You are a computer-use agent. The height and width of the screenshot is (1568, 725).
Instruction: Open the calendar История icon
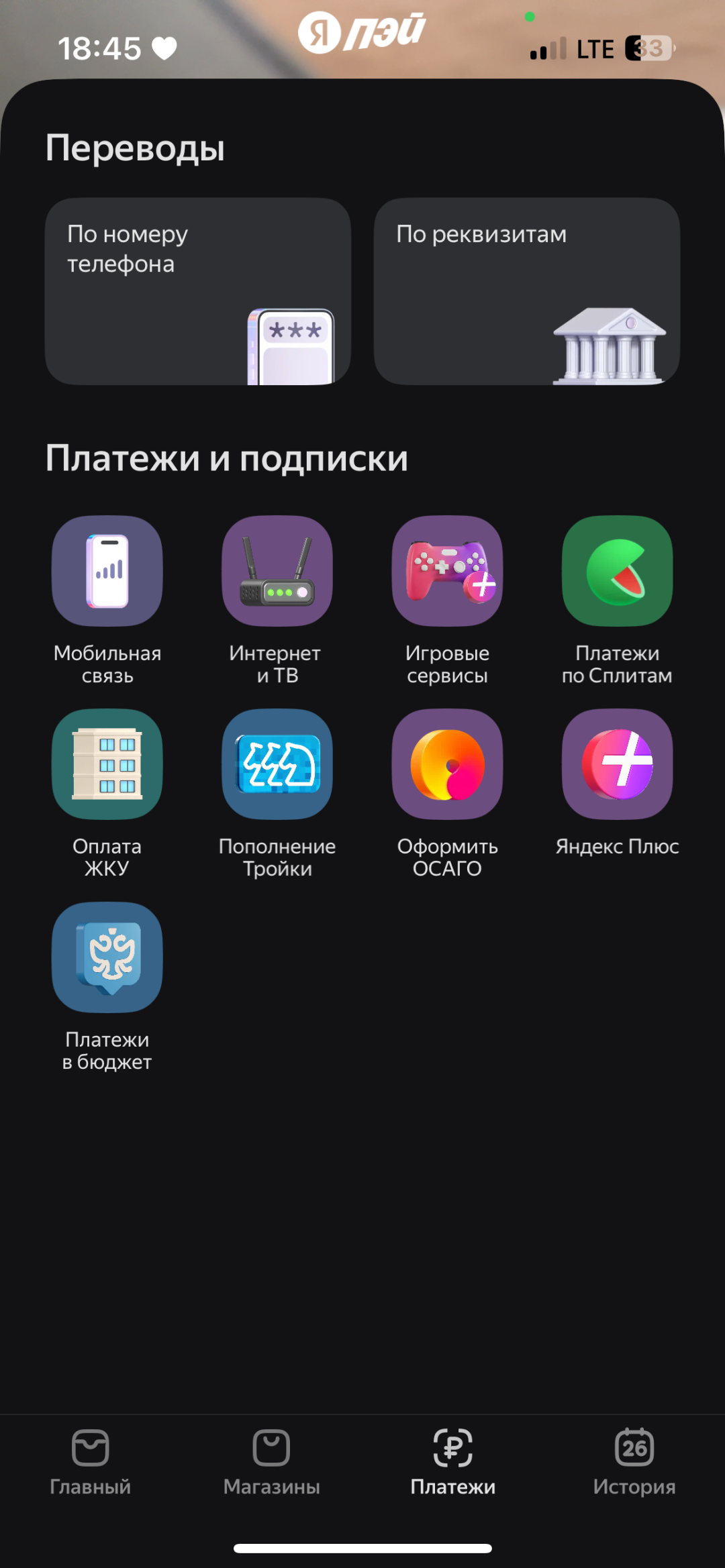point(634,1447)
